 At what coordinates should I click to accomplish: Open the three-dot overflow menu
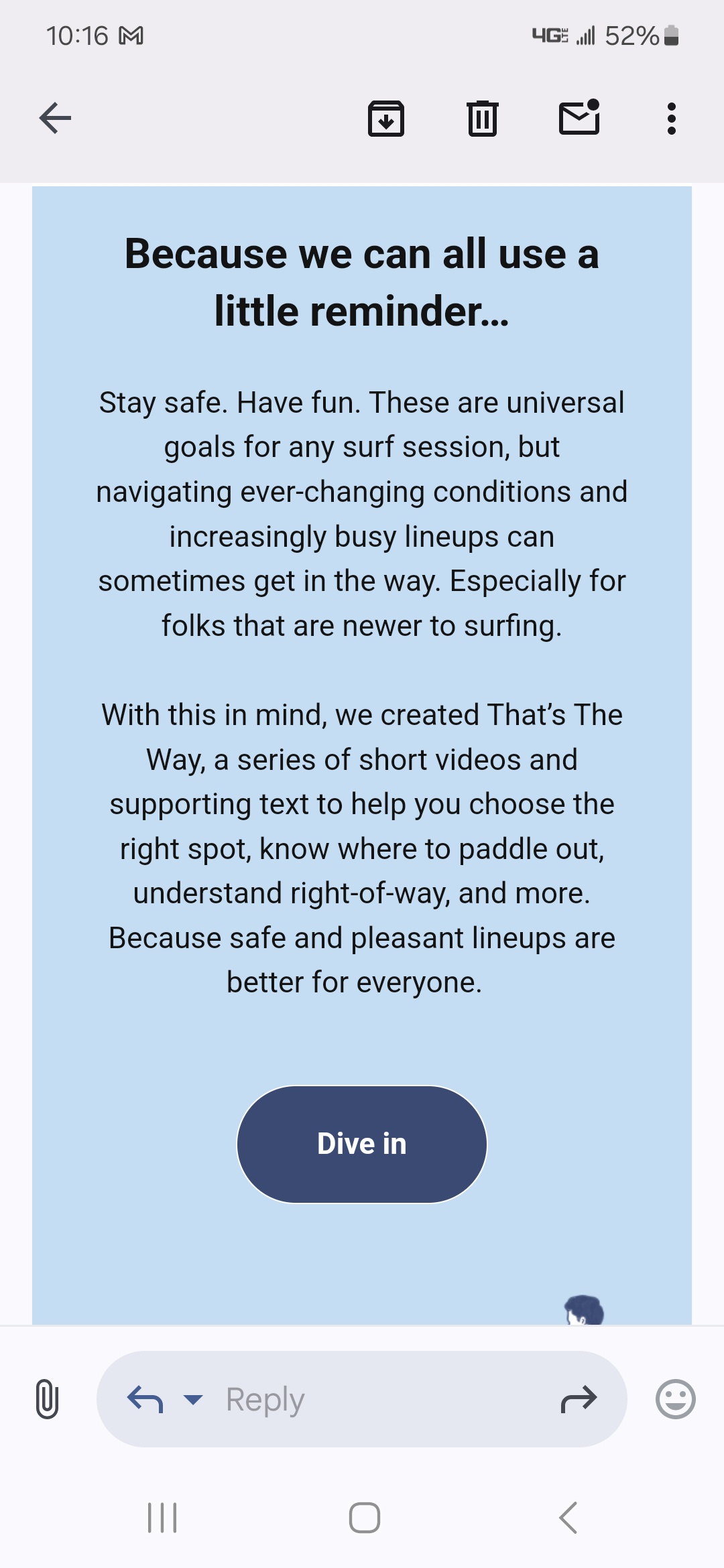672,119
